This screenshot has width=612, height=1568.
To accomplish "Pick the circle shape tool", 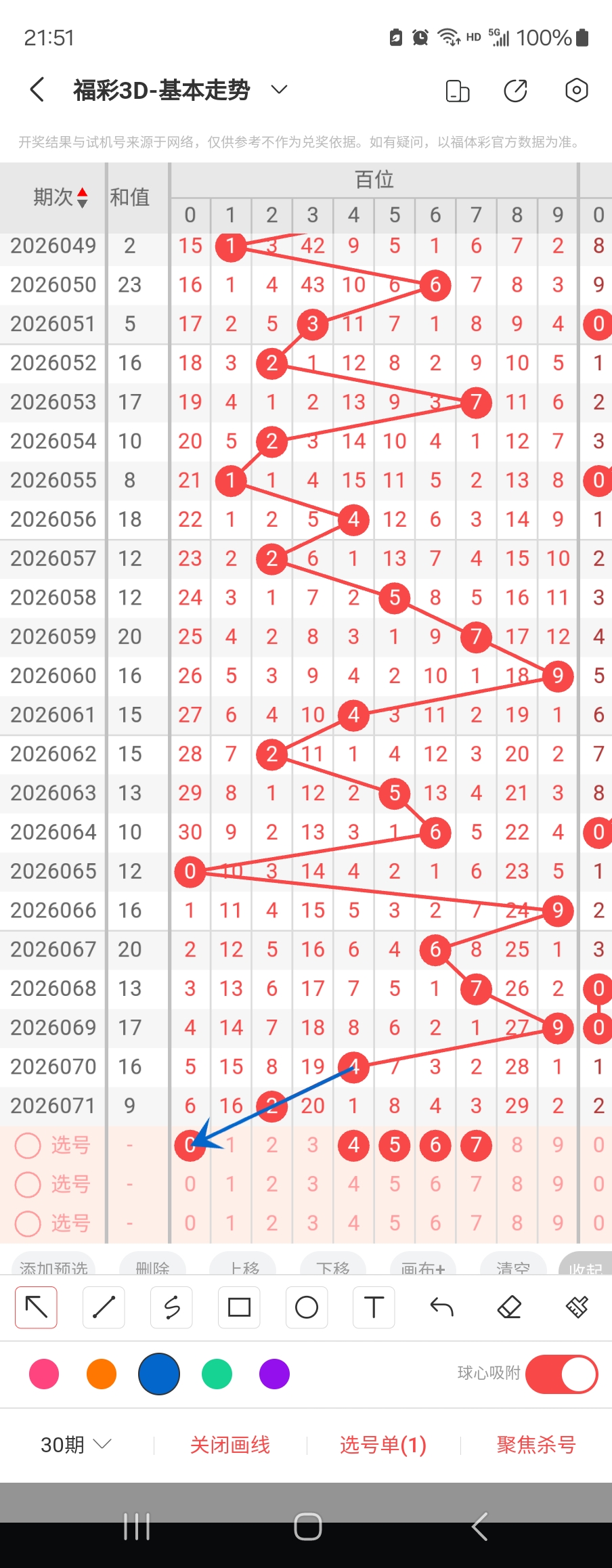I will pos(307,1307).
